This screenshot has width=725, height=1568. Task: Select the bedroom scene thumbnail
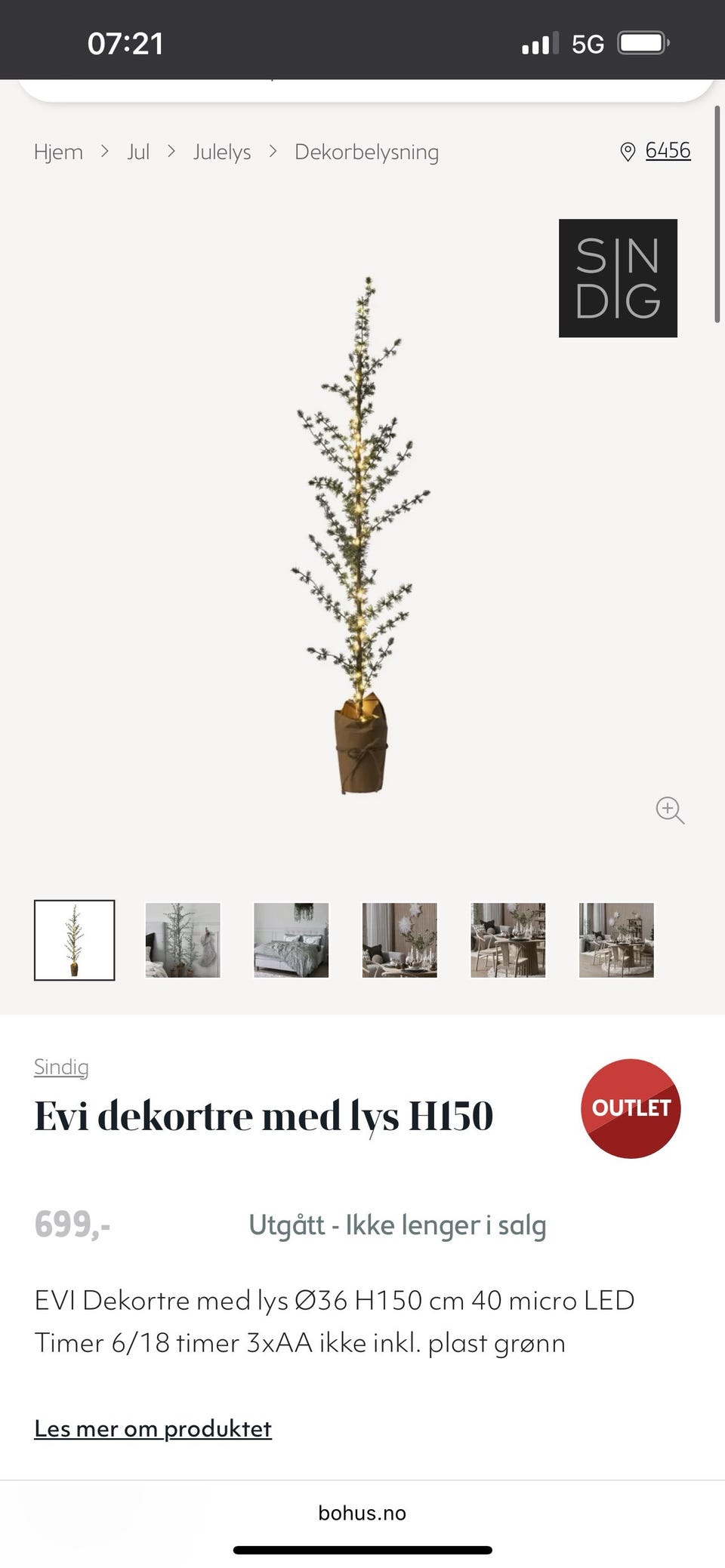pos(291,940)
